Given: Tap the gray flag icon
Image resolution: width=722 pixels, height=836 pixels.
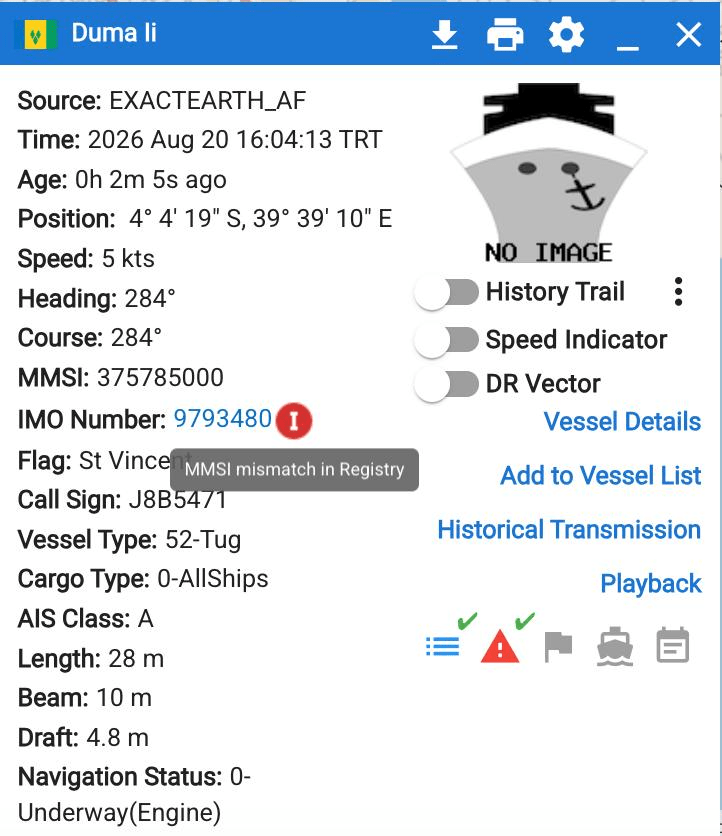Looking at the screenshot, I should (x=558, y=646).
